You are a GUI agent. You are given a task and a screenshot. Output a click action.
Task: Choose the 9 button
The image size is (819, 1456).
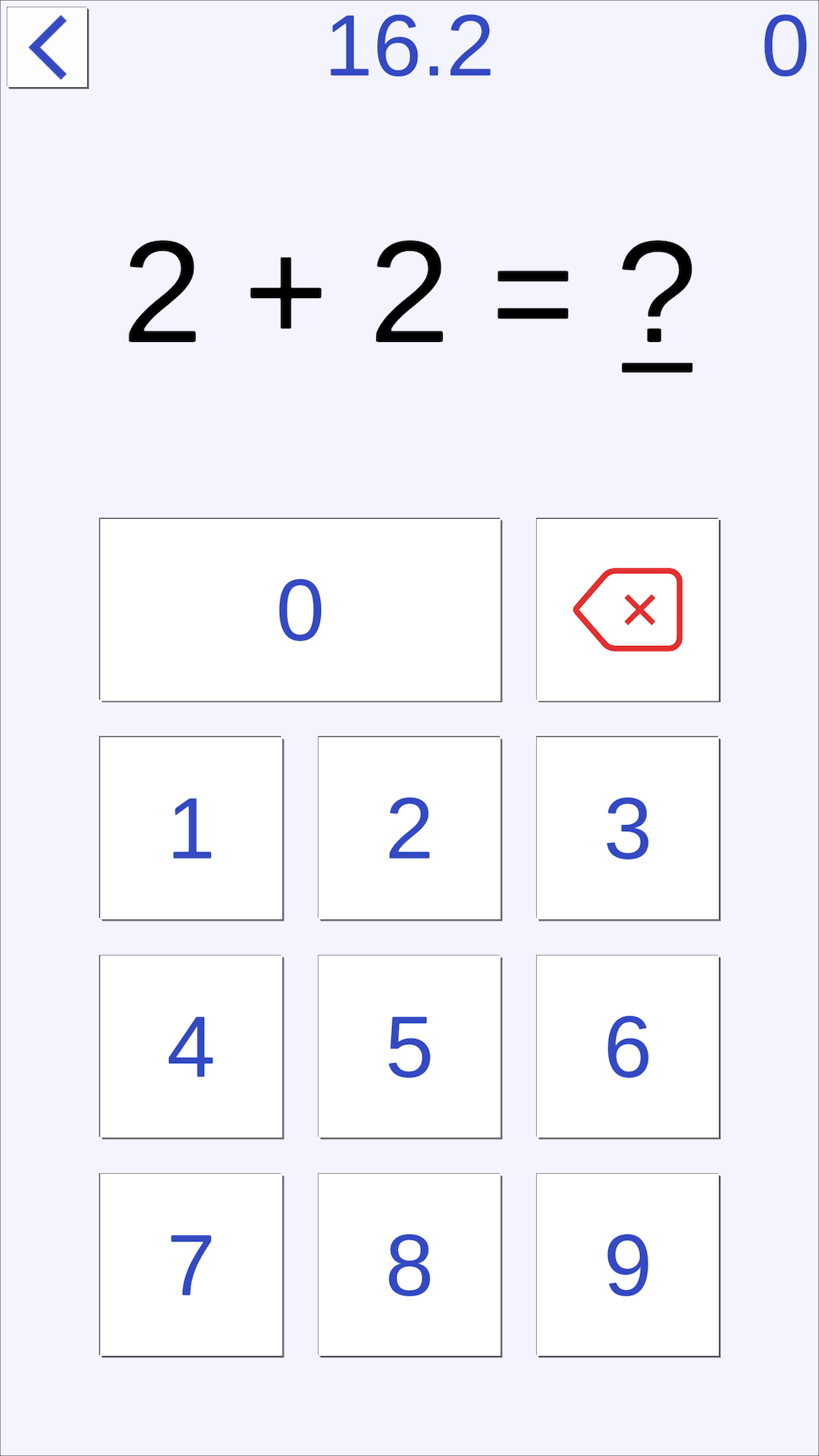[628, 1265]
